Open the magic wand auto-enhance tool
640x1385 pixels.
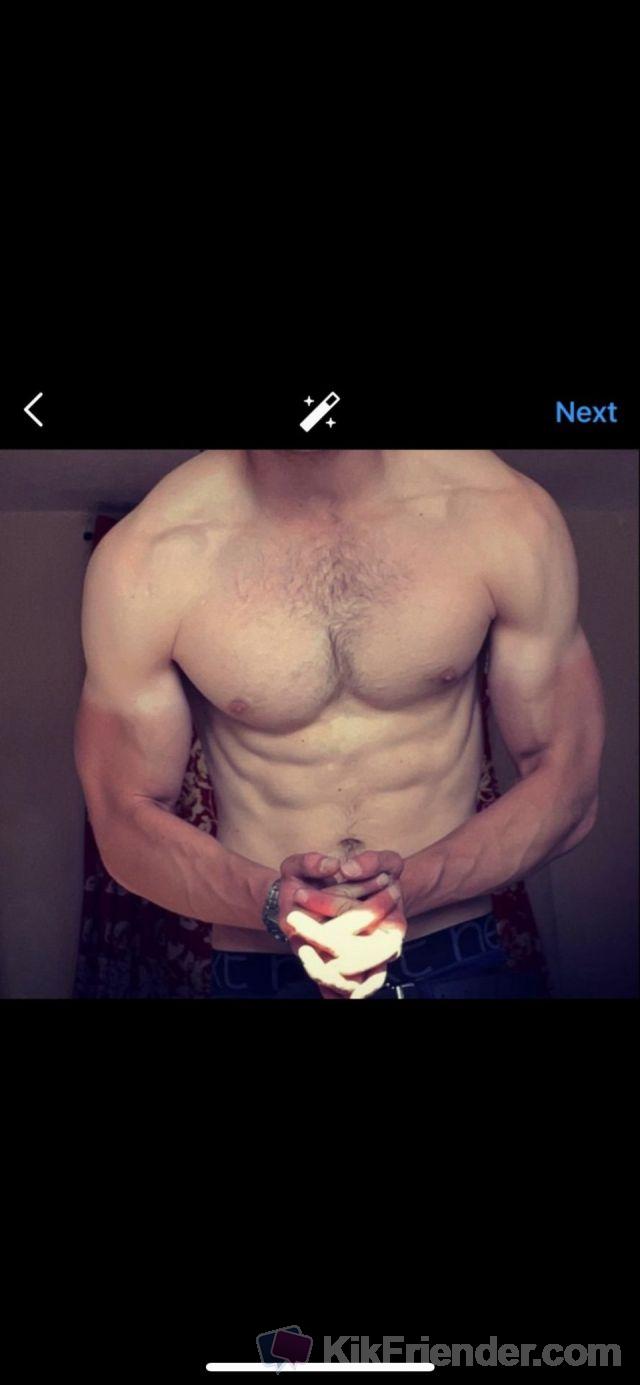[320, 411]
